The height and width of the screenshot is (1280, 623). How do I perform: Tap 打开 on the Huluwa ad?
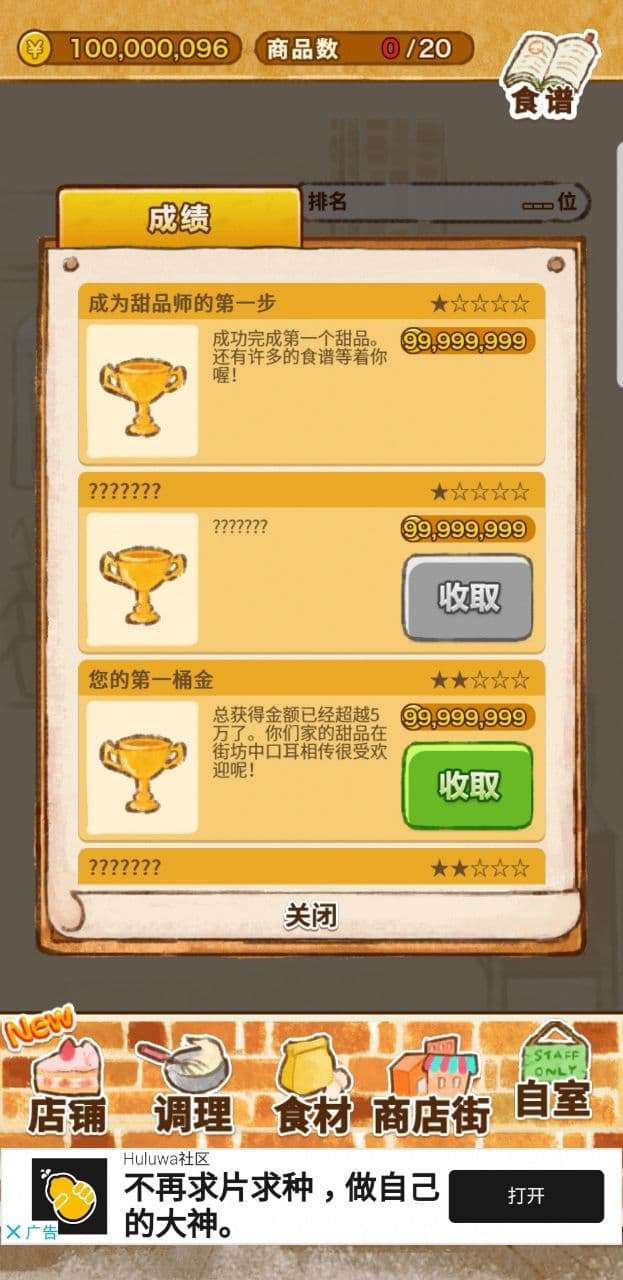526,1196
